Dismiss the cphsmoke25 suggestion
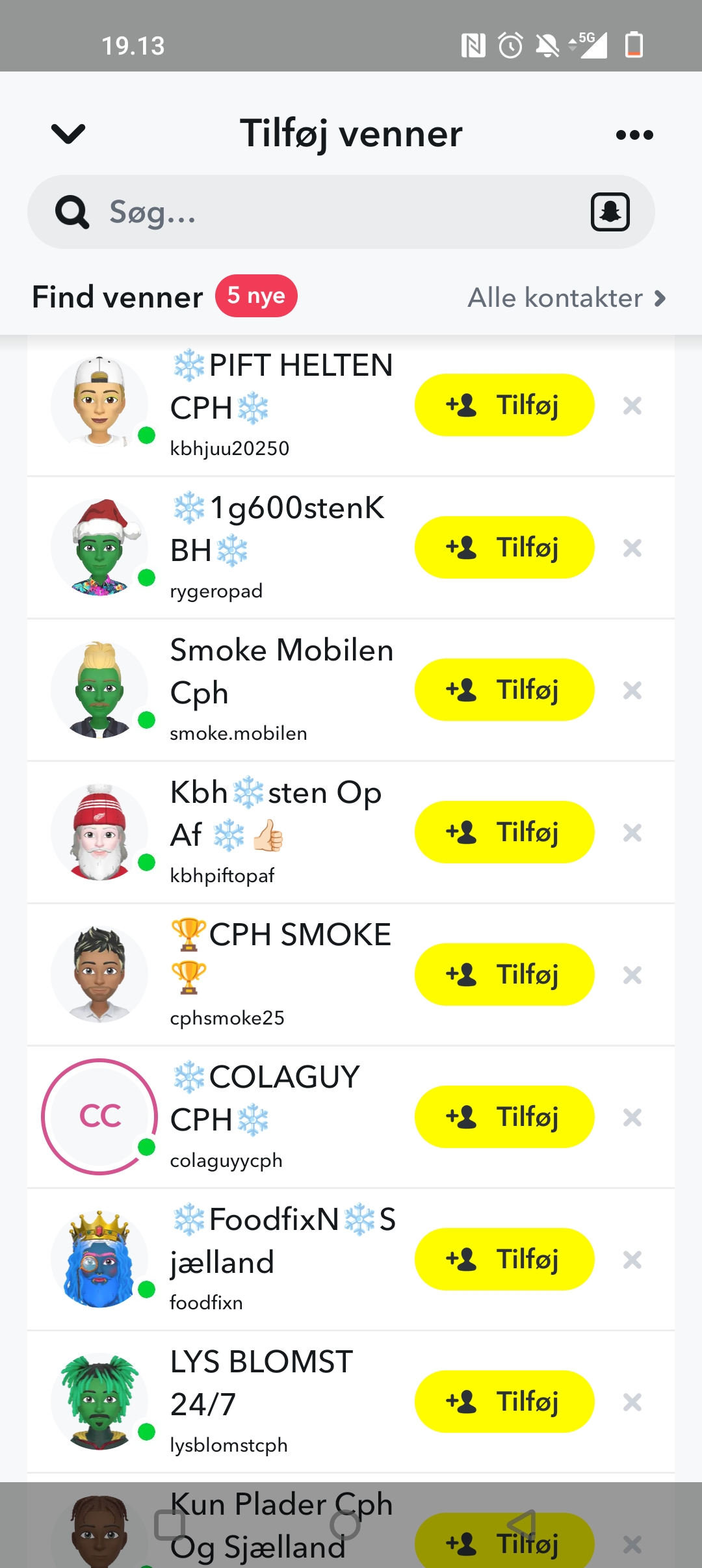 pos(632,975)
